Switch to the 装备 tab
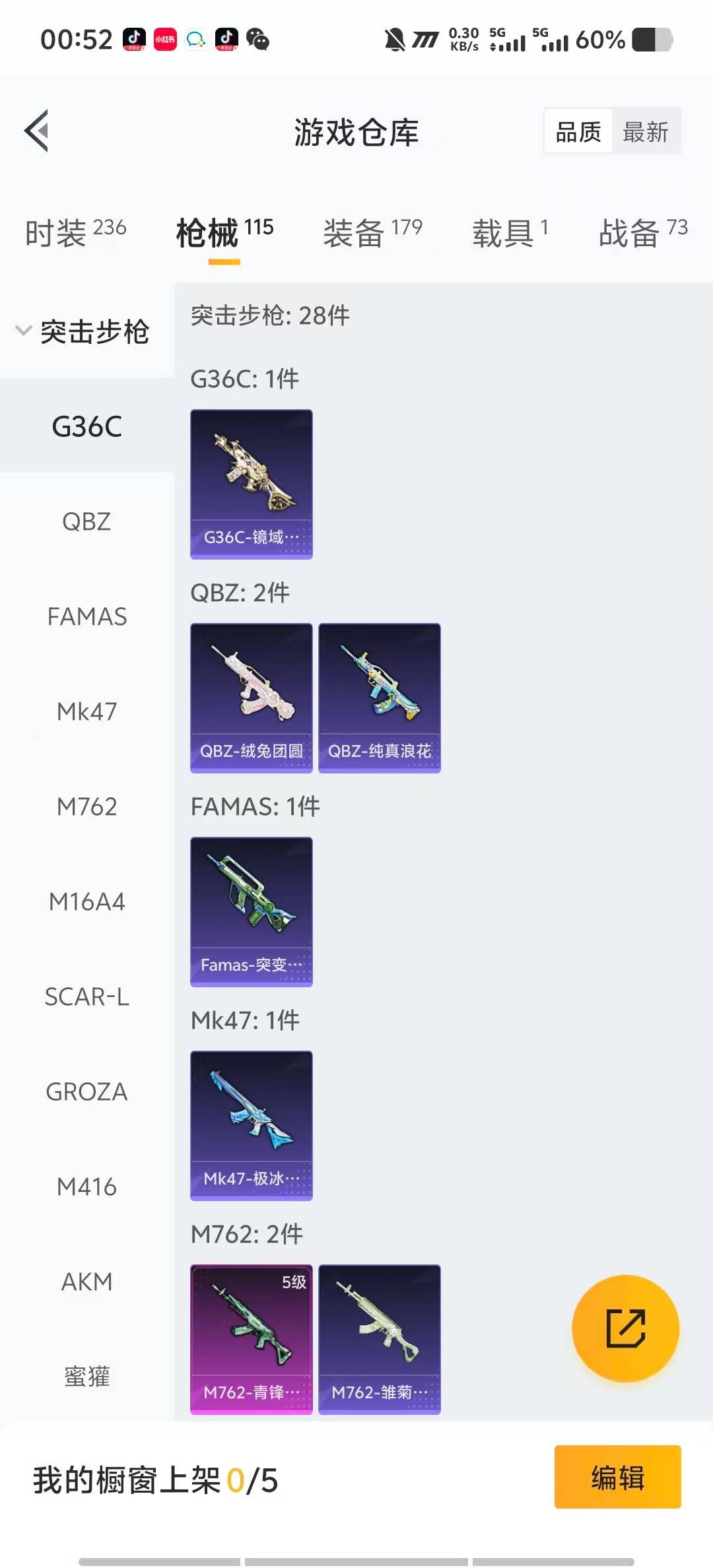 point(372,233)
